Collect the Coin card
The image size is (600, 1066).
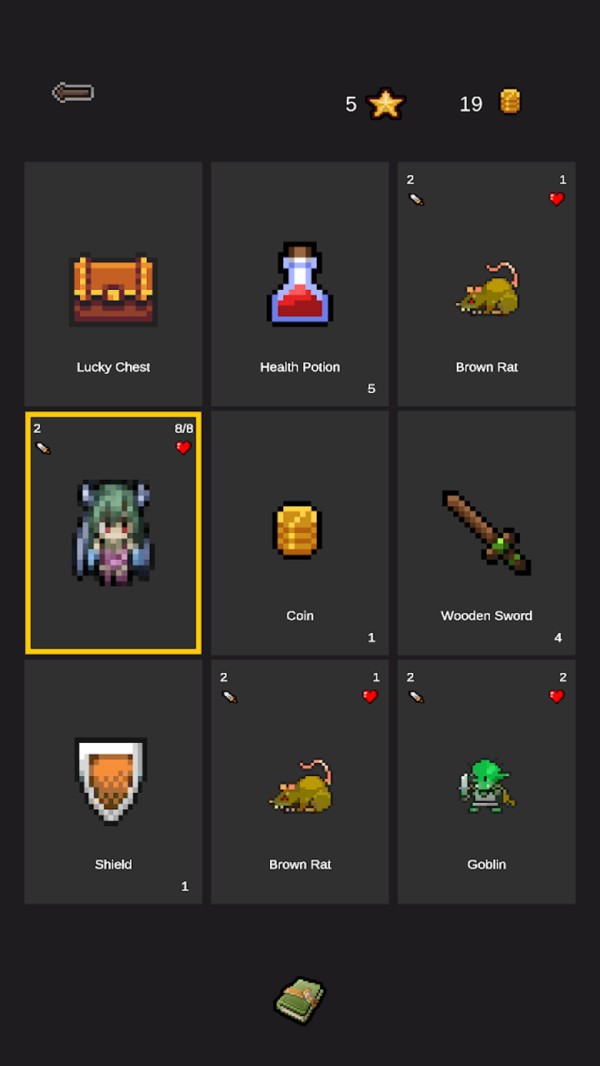(x=300, y=532)
